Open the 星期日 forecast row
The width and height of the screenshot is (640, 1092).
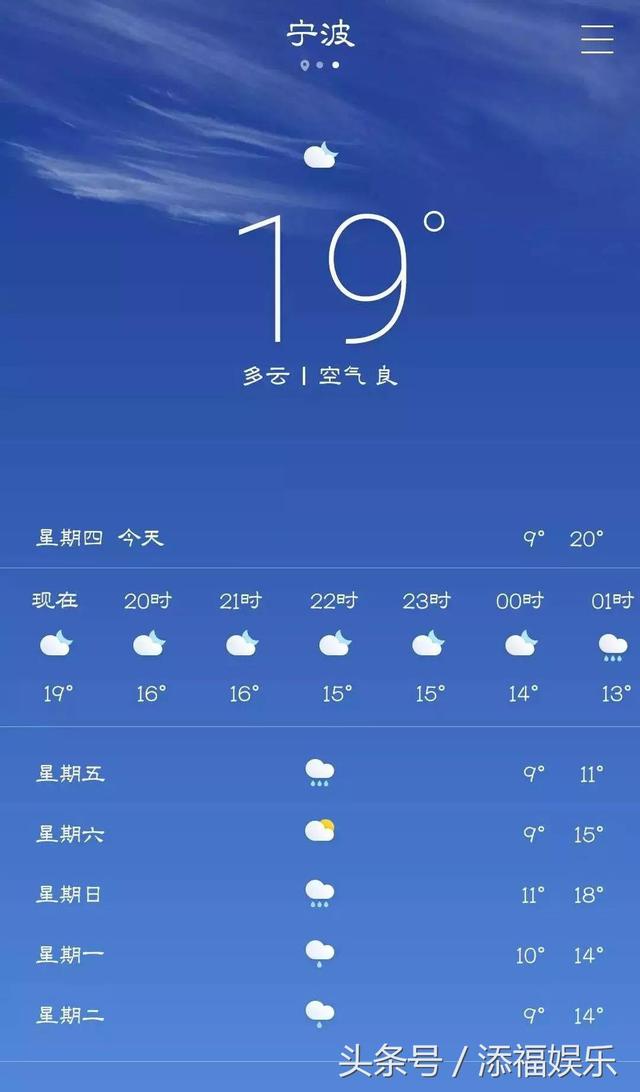click(320, 894)
